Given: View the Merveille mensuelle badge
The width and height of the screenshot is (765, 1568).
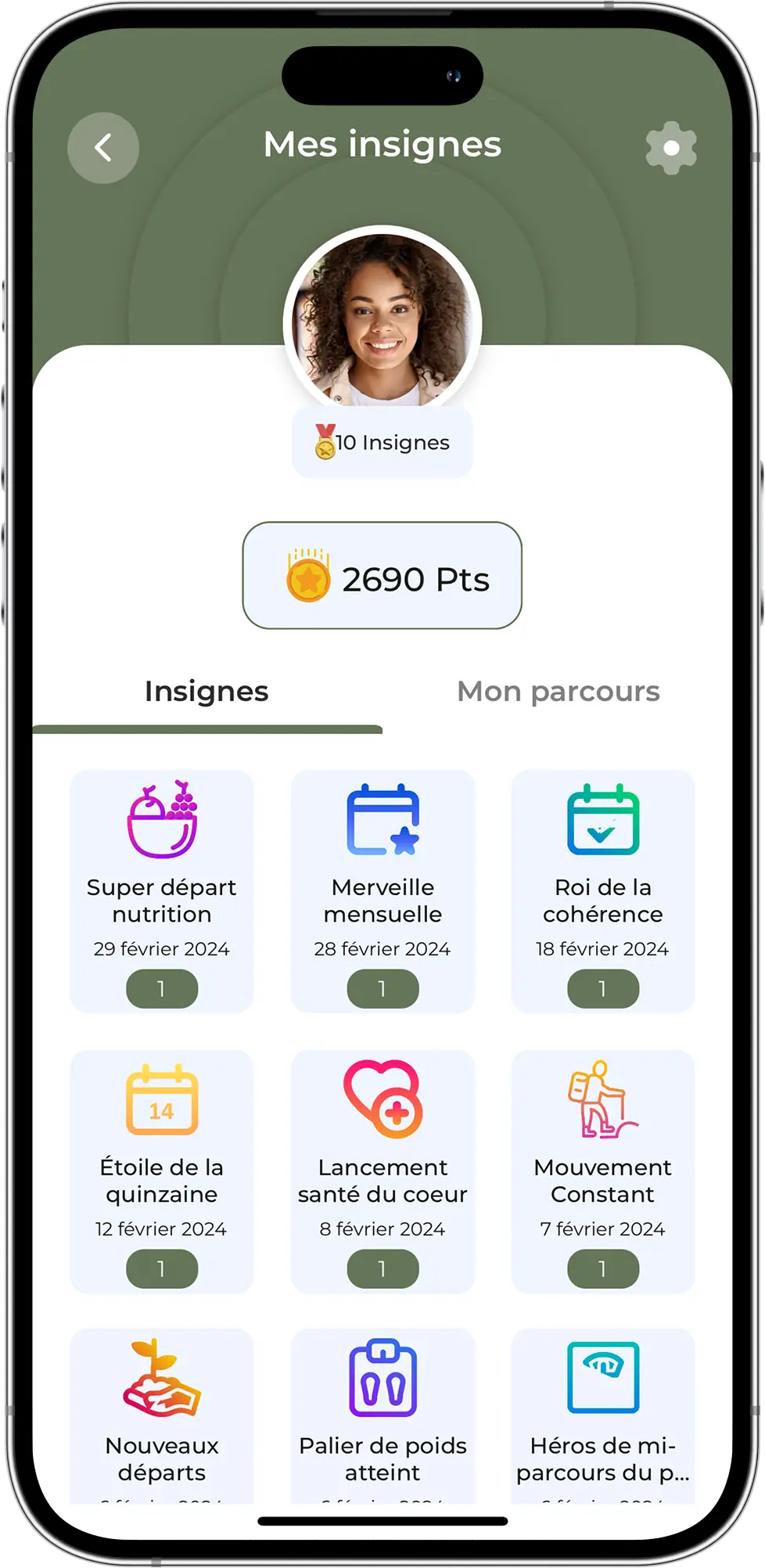Looking at the screenshot, I should pos(382,890).
